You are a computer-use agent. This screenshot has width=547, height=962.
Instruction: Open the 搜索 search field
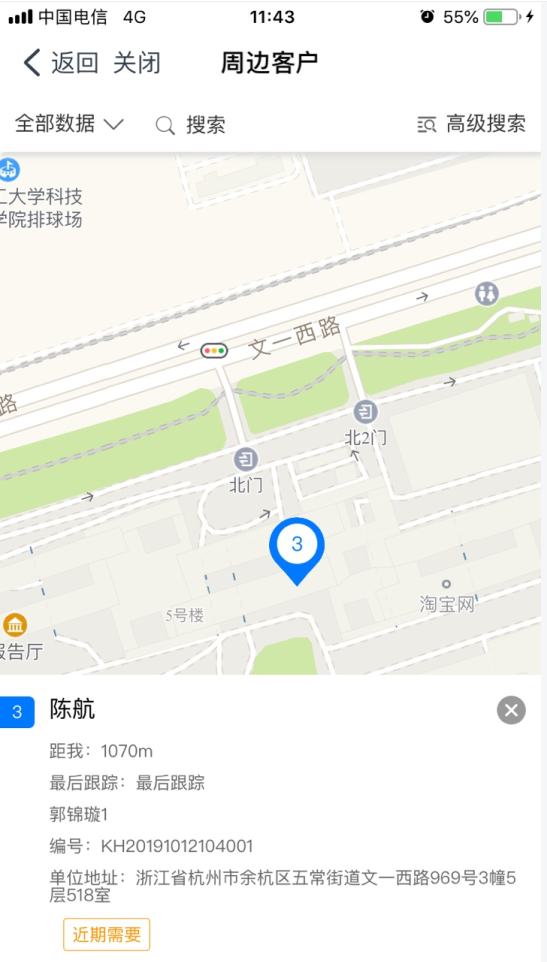191,125
